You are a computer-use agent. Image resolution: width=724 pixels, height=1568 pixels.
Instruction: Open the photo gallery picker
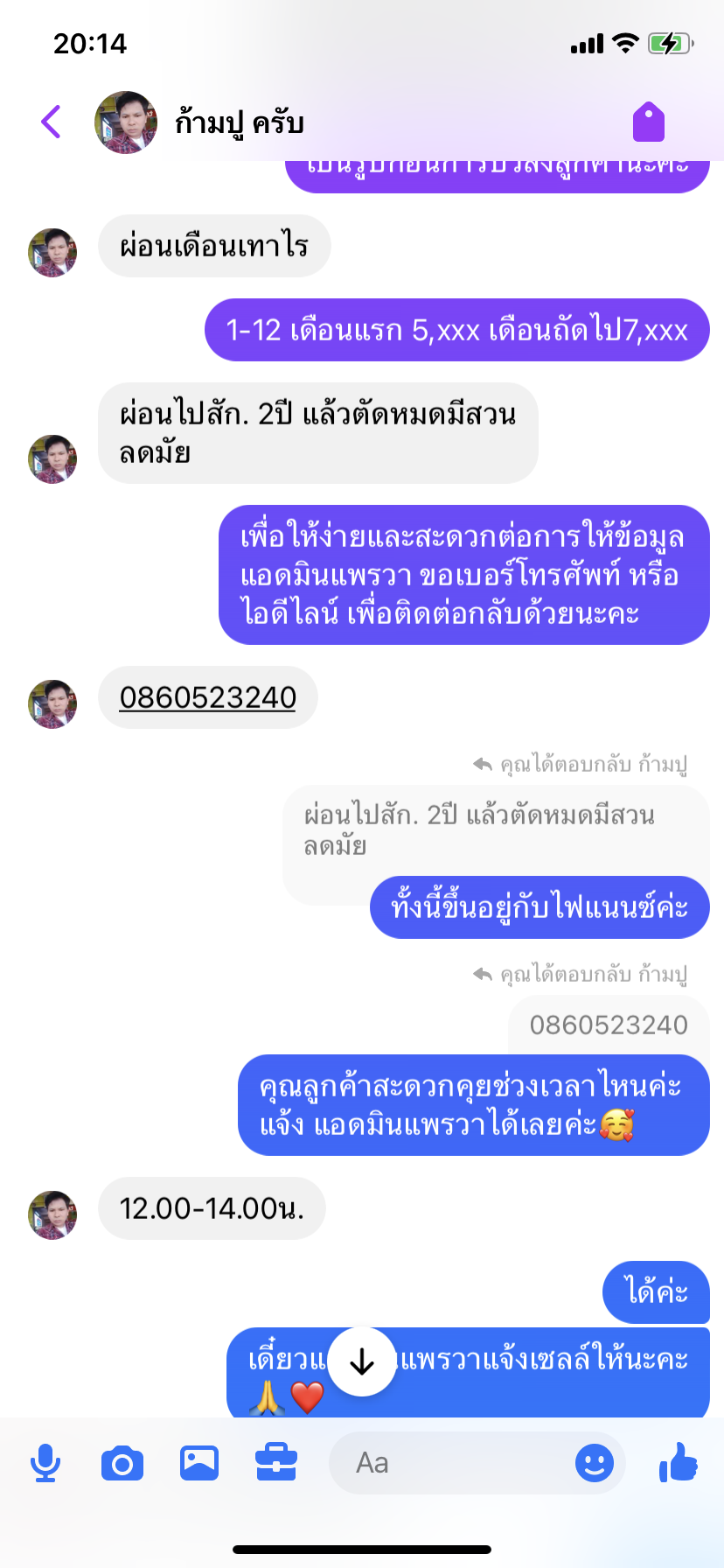[199, 1463]
